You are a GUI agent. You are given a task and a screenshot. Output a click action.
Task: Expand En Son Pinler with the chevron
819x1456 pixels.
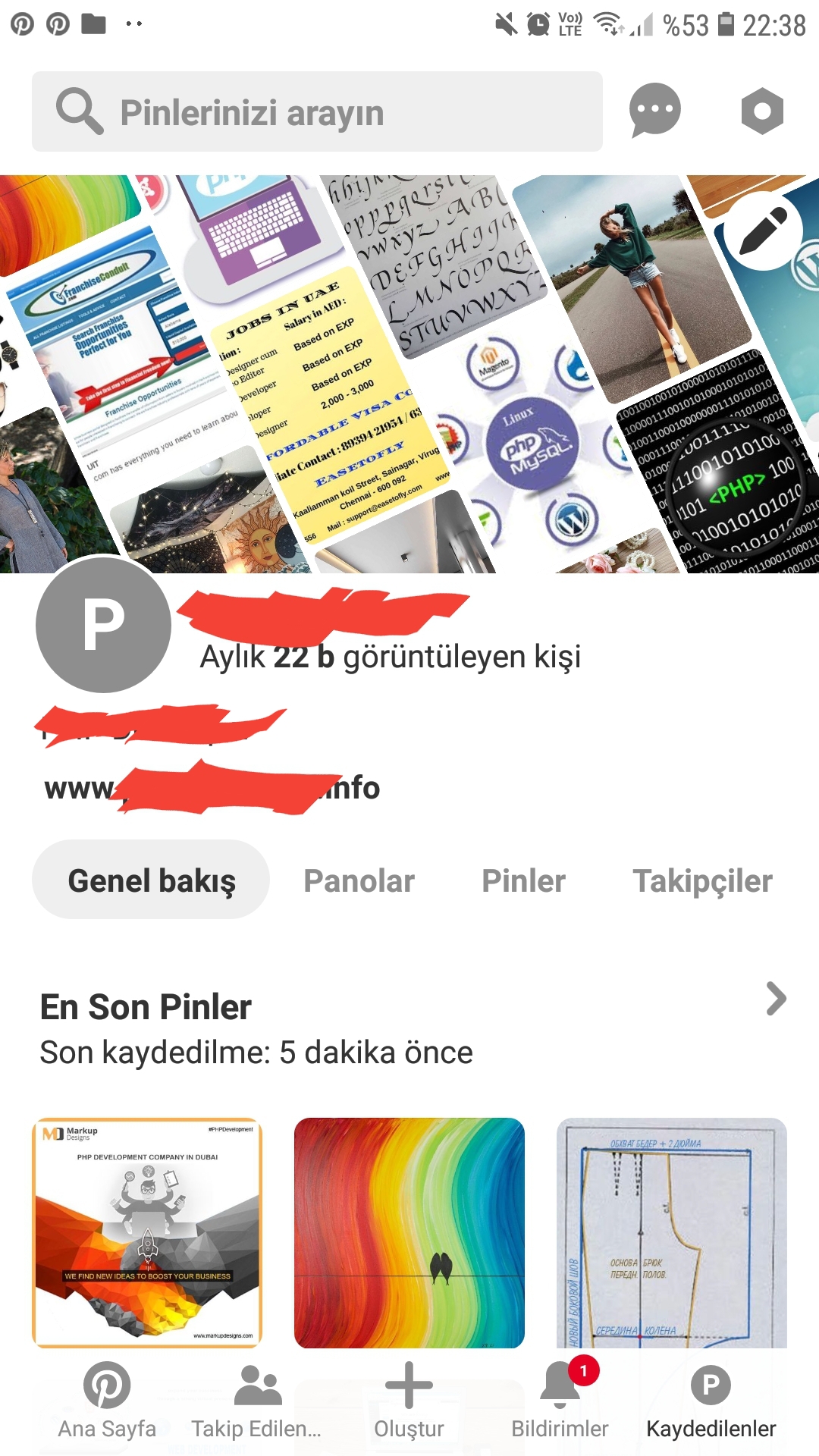[776, 999]
